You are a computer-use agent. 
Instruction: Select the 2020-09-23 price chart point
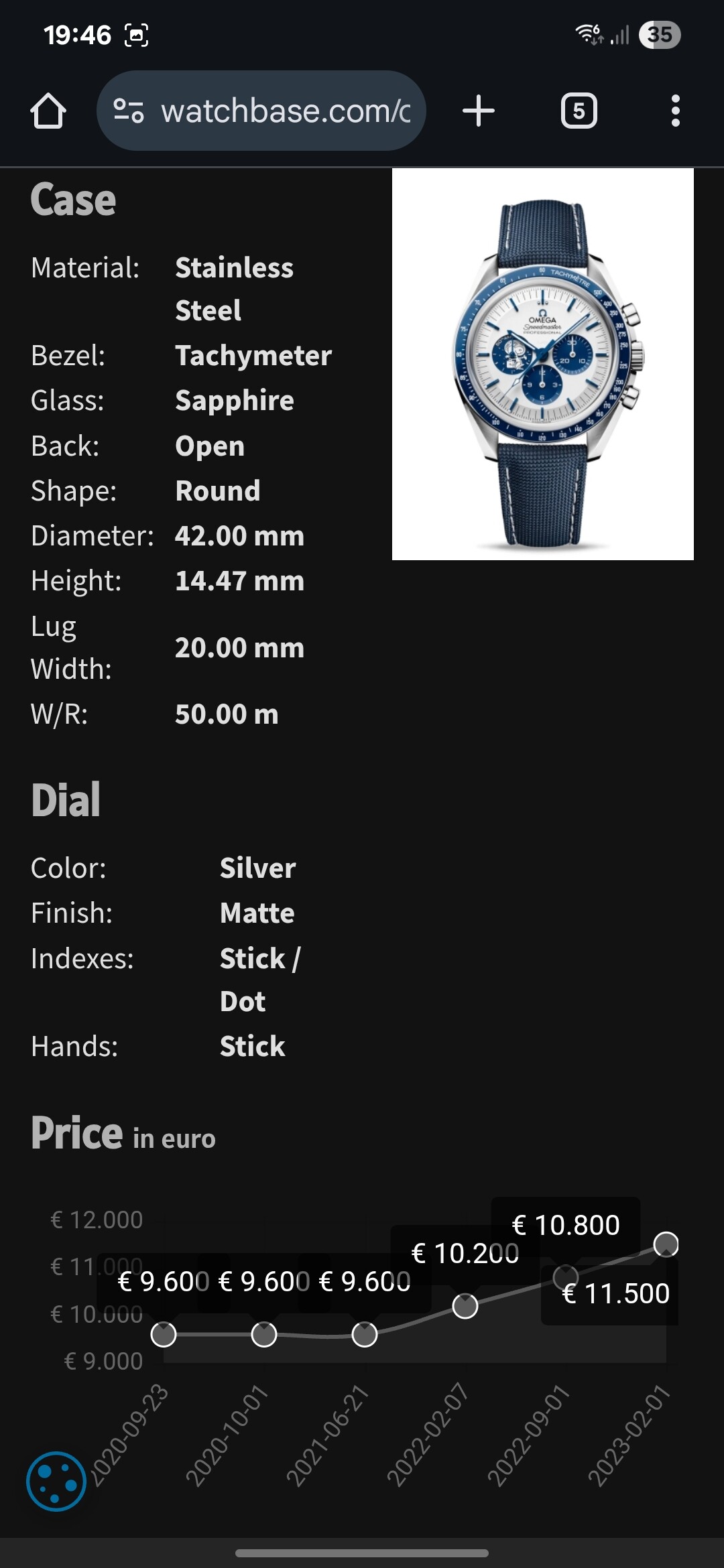pos(164,1334)
